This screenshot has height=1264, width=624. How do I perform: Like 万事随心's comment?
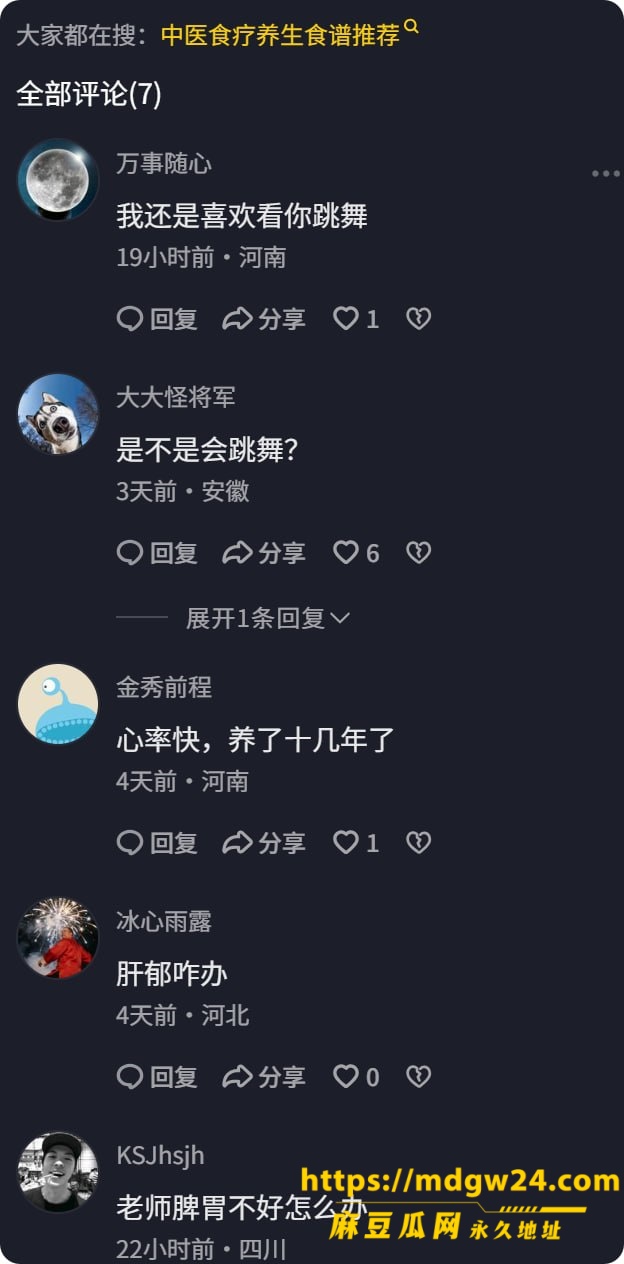click(x=356, y=319)
